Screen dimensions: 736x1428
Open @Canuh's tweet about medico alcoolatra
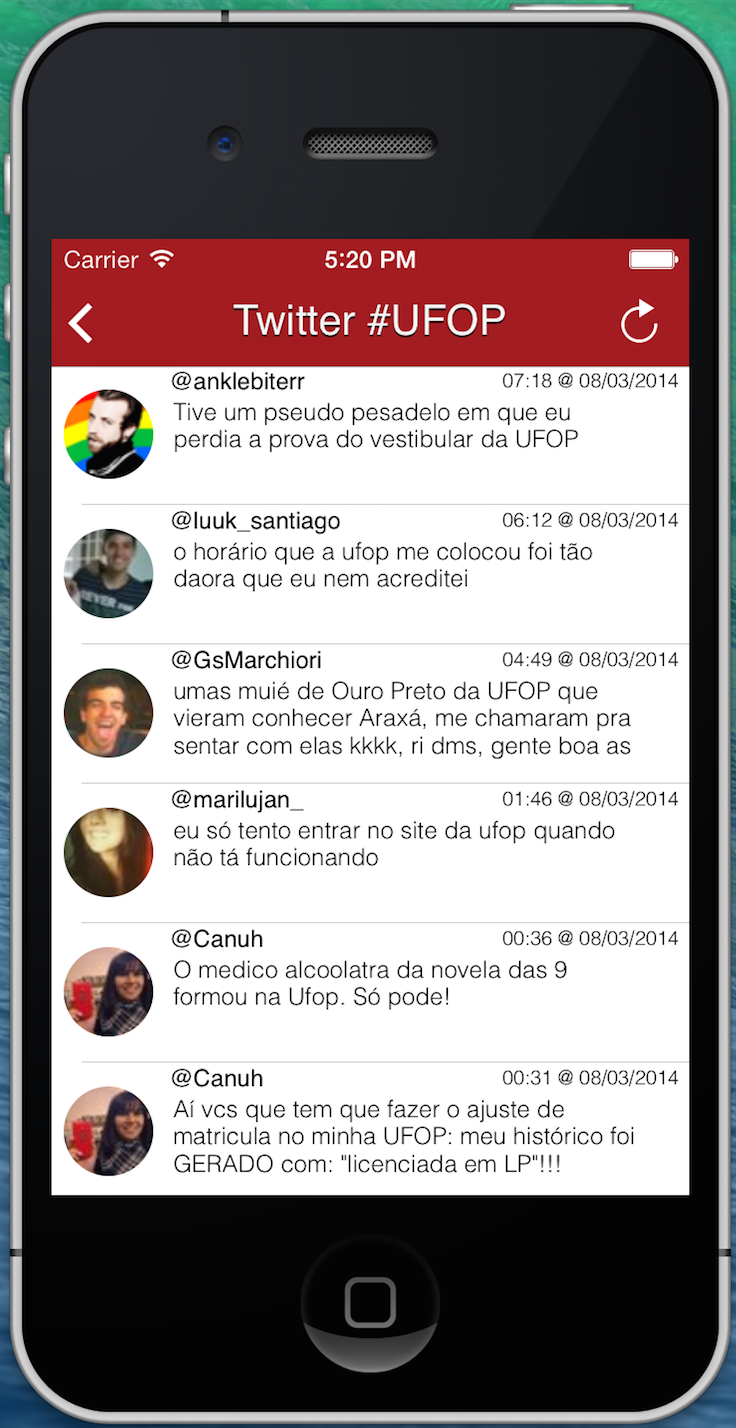point(370,992)
